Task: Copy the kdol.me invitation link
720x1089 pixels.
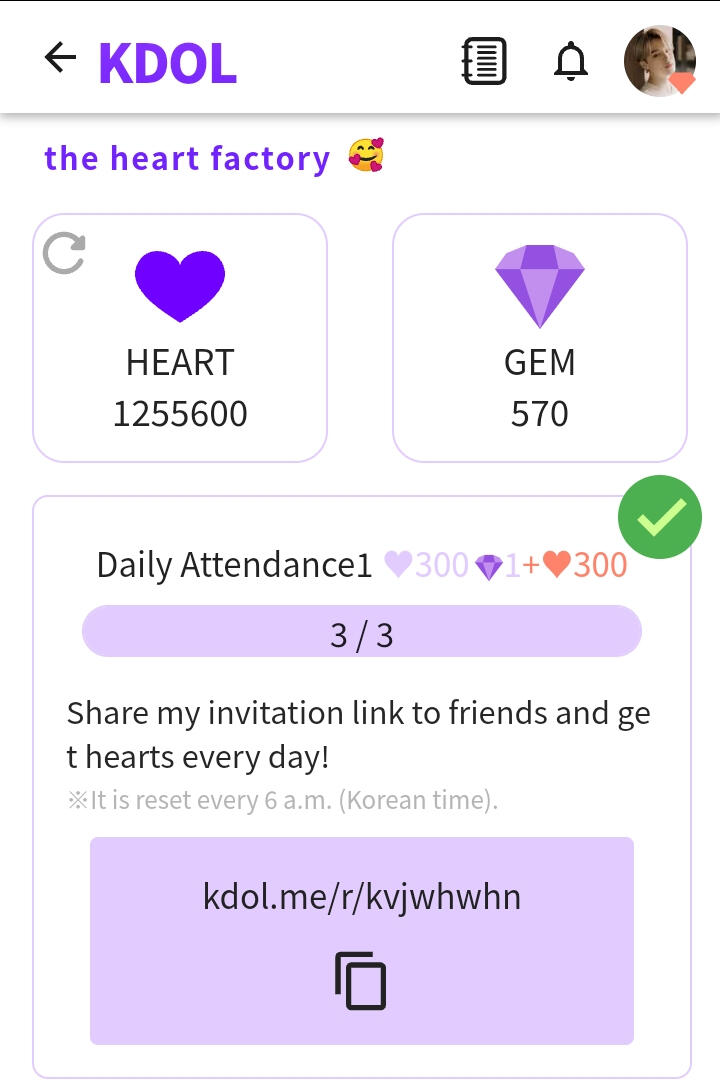Action: 361,981
